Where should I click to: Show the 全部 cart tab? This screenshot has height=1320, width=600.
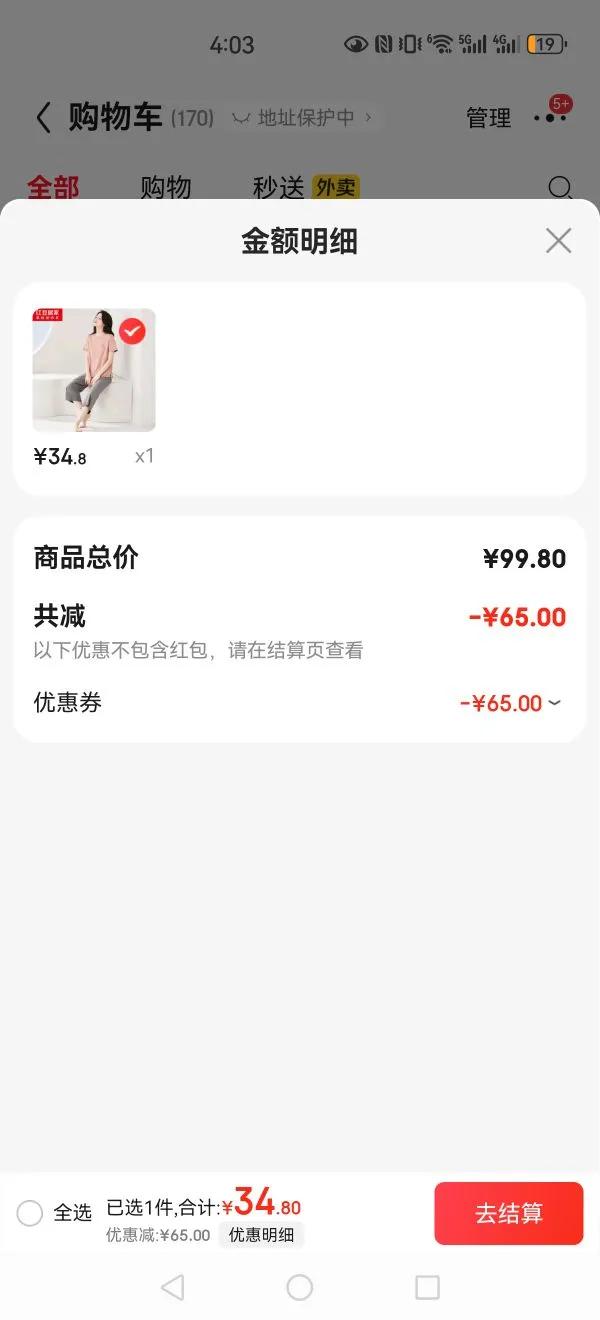point(53,187)
